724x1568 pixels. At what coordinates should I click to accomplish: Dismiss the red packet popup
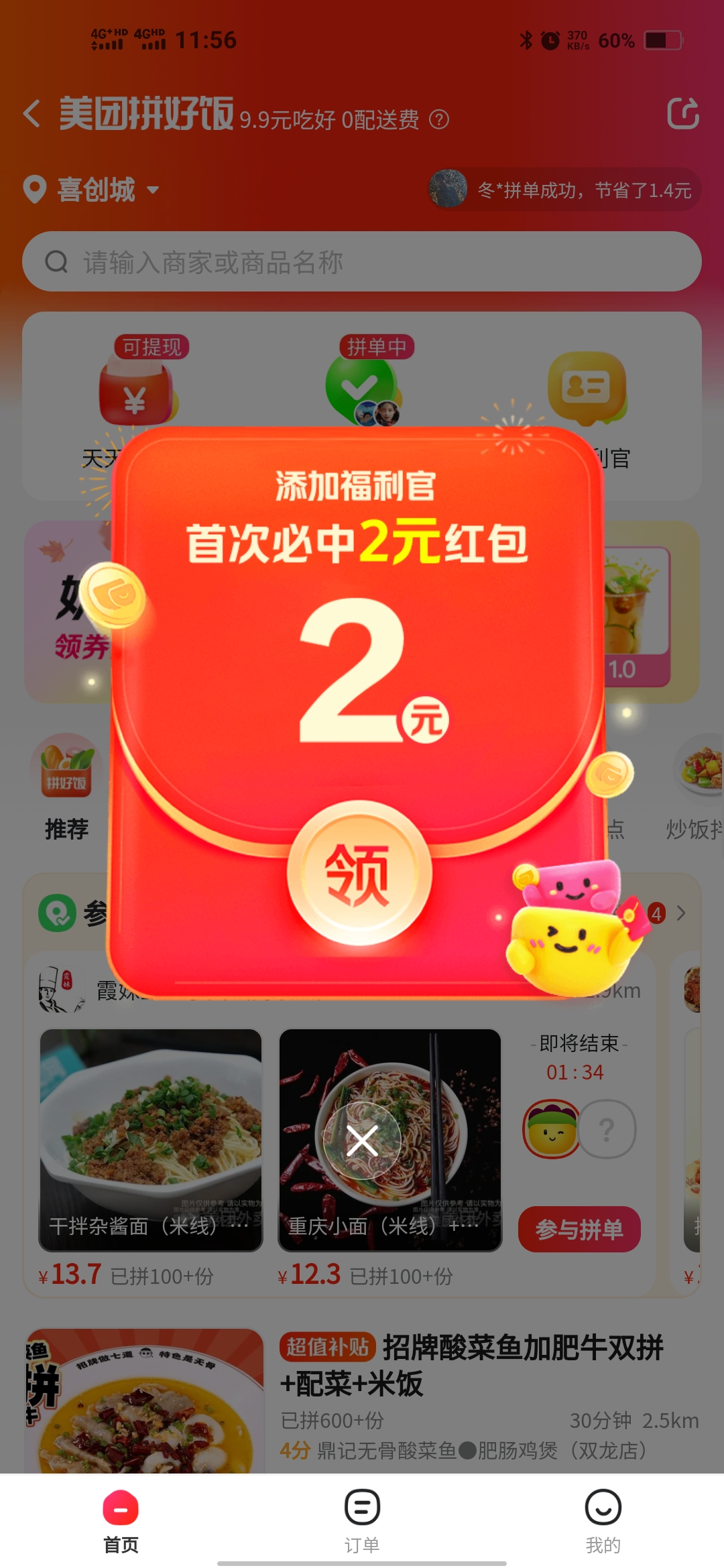[x=362, y=1140]
